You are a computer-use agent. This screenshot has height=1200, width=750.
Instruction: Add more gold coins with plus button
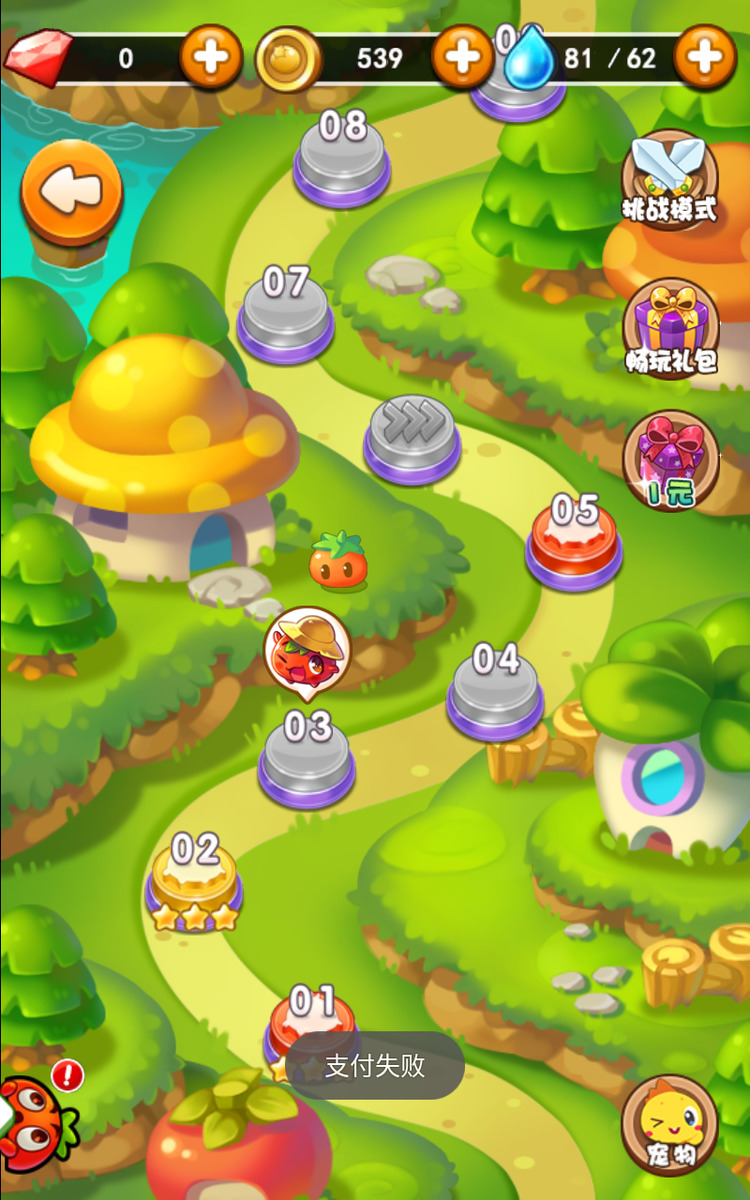tap(462, 57)
